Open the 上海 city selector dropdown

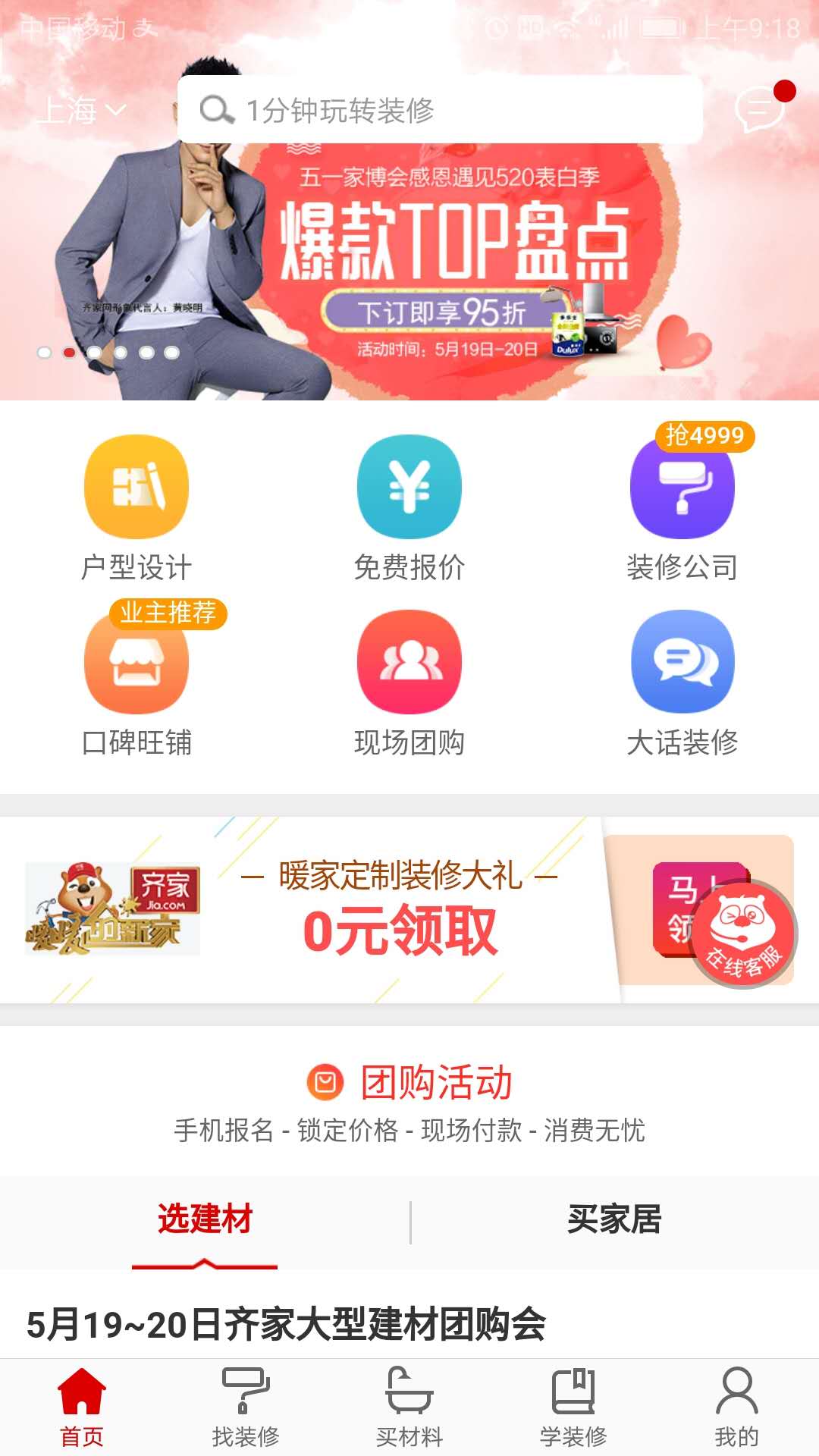tap(81, 111)
